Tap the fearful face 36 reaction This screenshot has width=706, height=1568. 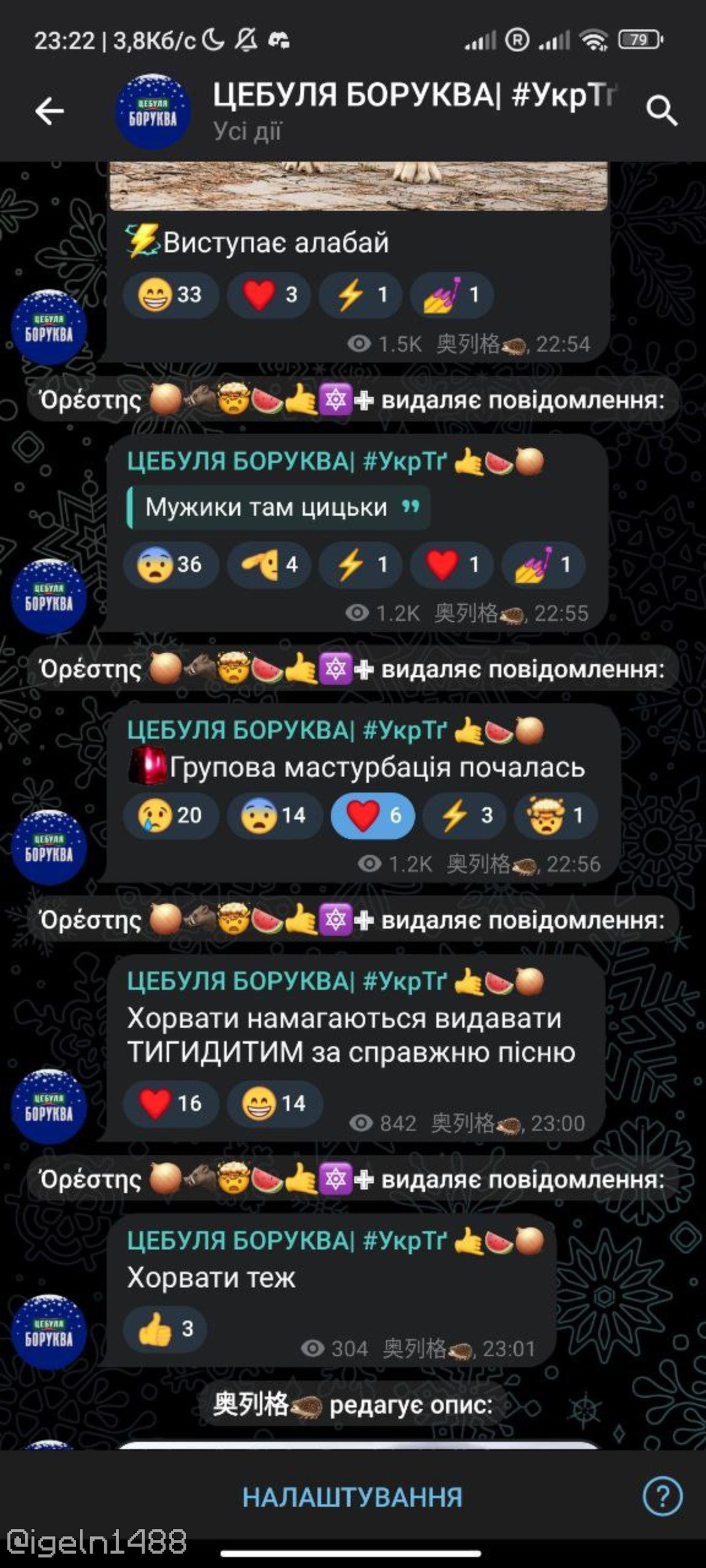pyautogui.click(x=170, y=564)
